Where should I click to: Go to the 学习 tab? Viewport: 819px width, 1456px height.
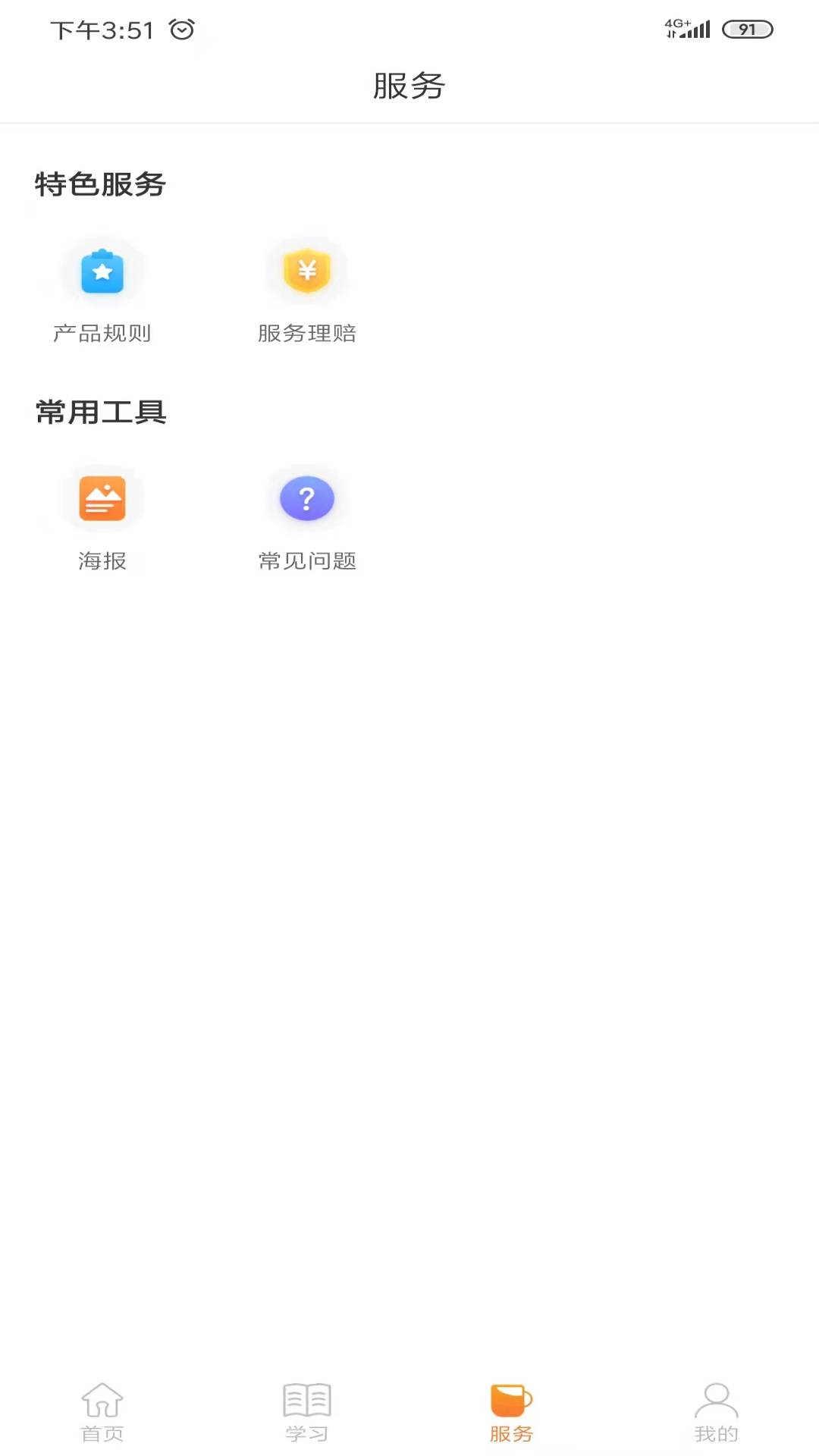[x=307, y=1410]
